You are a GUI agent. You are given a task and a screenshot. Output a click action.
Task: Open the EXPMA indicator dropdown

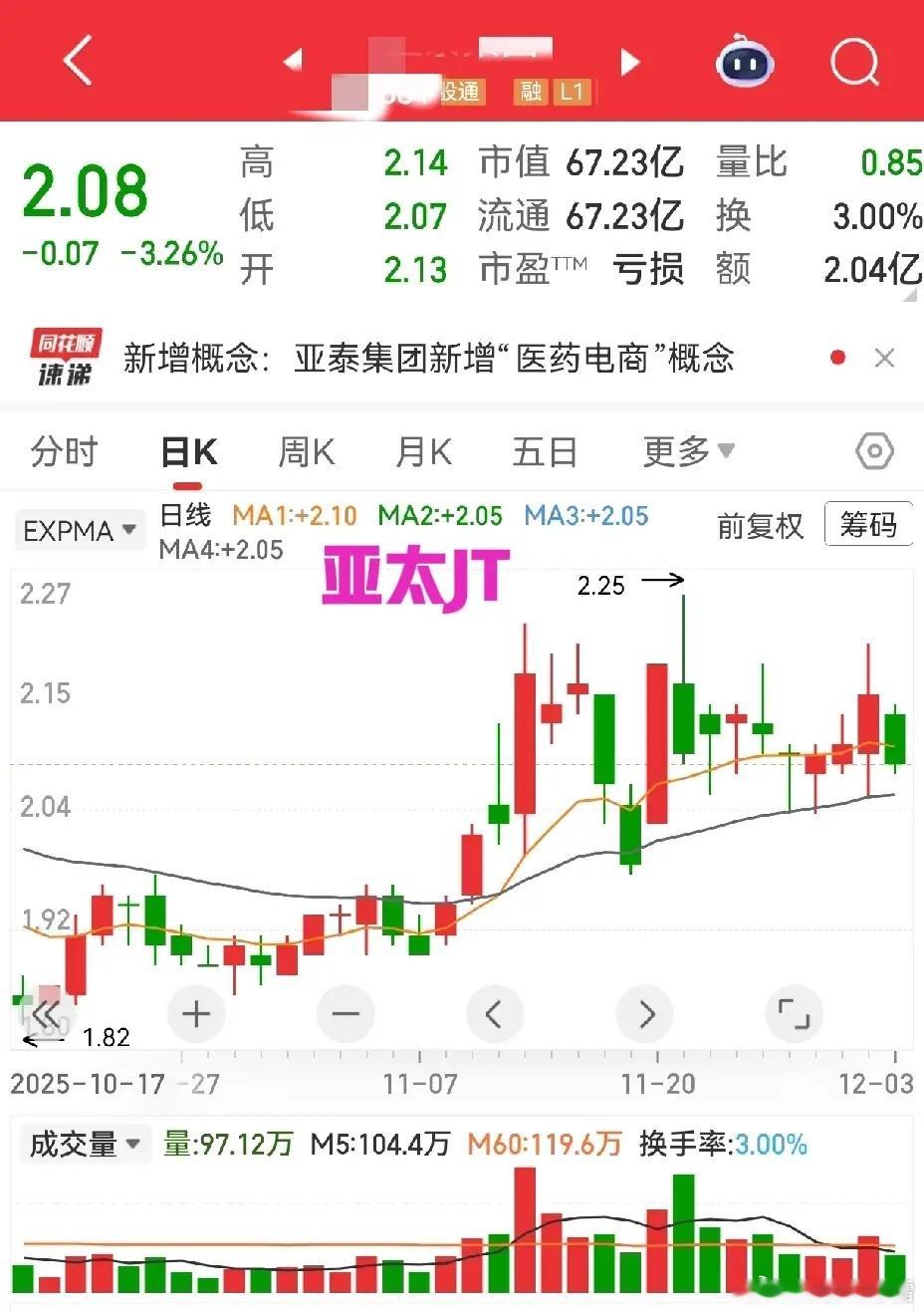(x=79, y=529)
